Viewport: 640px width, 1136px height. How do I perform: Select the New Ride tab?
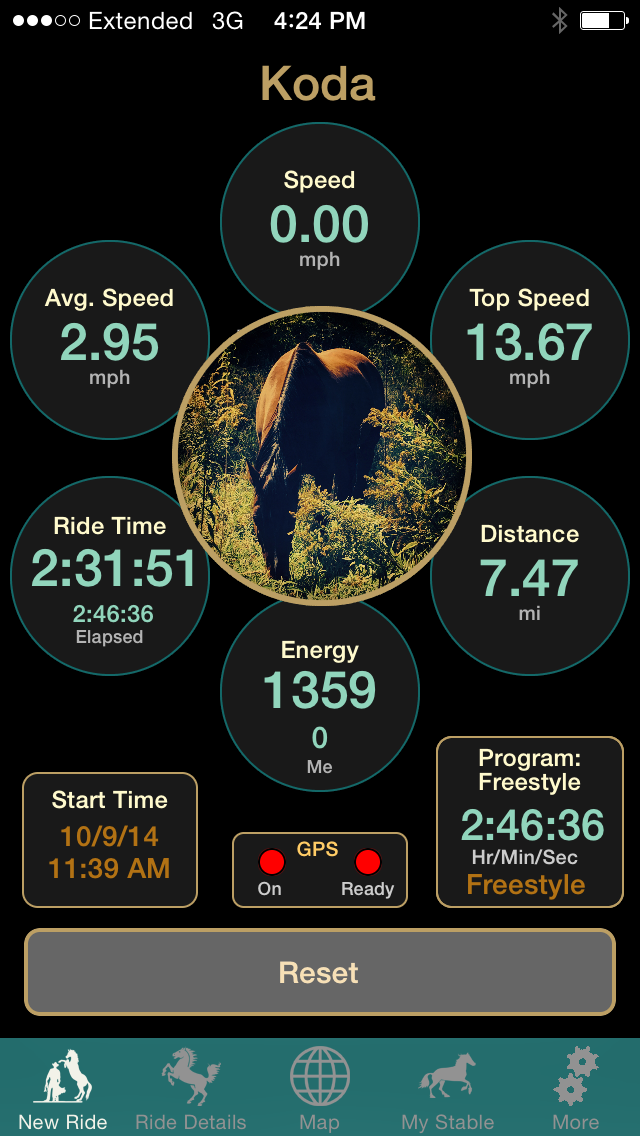click(63, 1088)
